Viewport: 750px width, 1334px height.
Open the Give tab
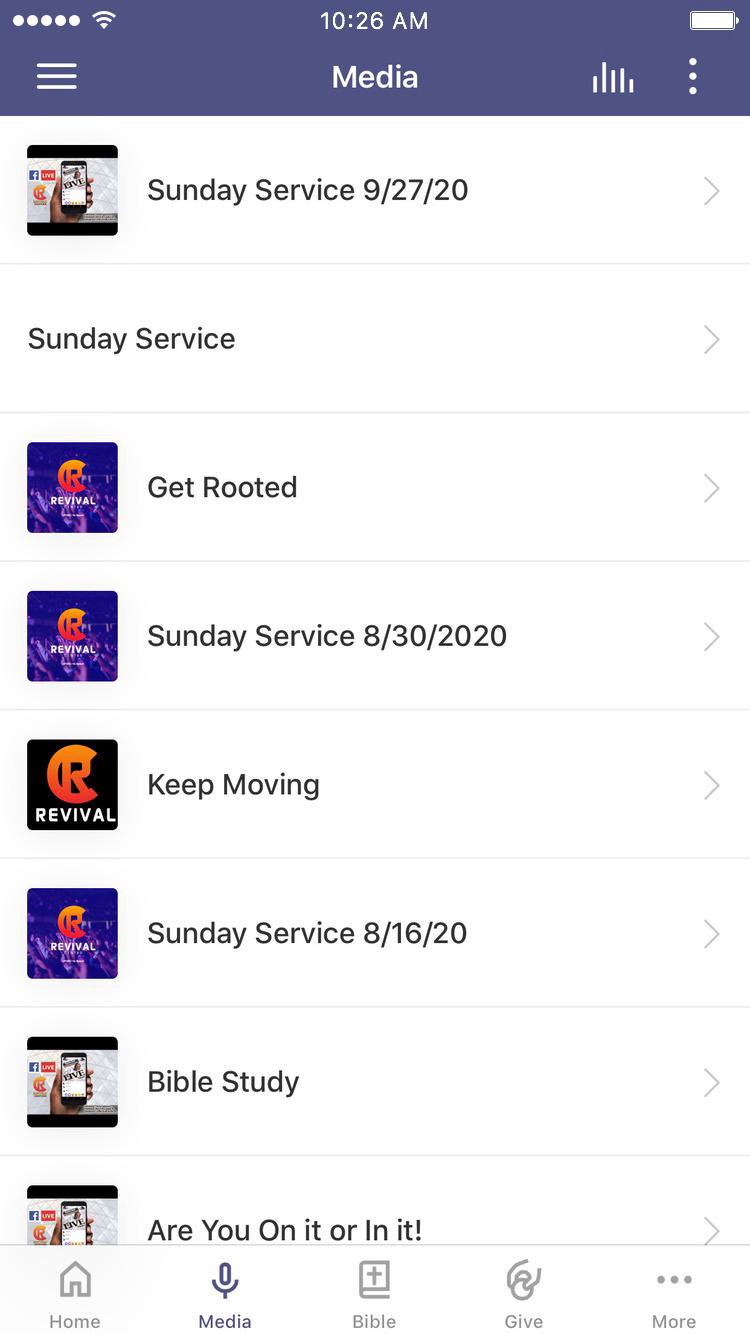click(524, 1294)
